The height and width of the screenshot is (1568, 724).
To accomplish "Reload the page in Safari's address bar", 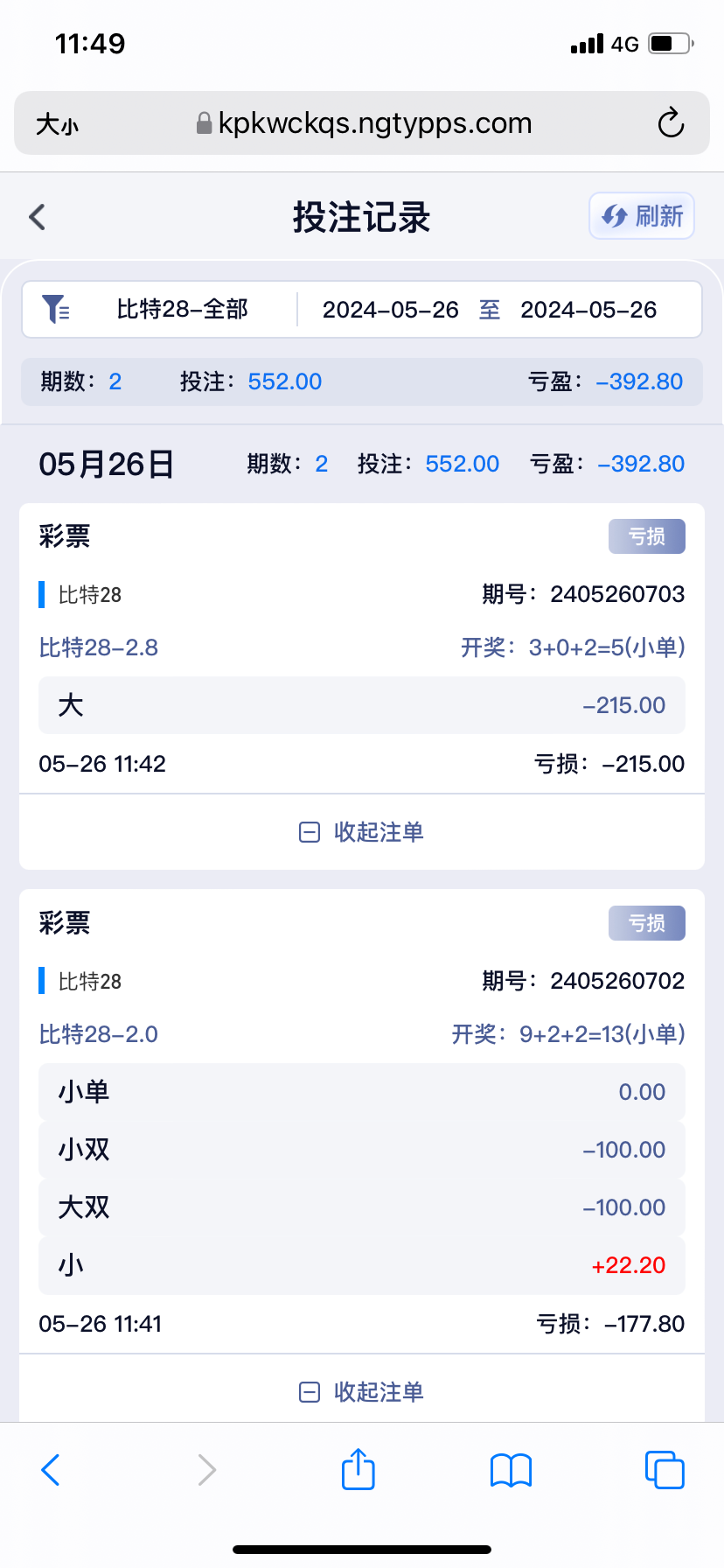I will click(671, 123).
